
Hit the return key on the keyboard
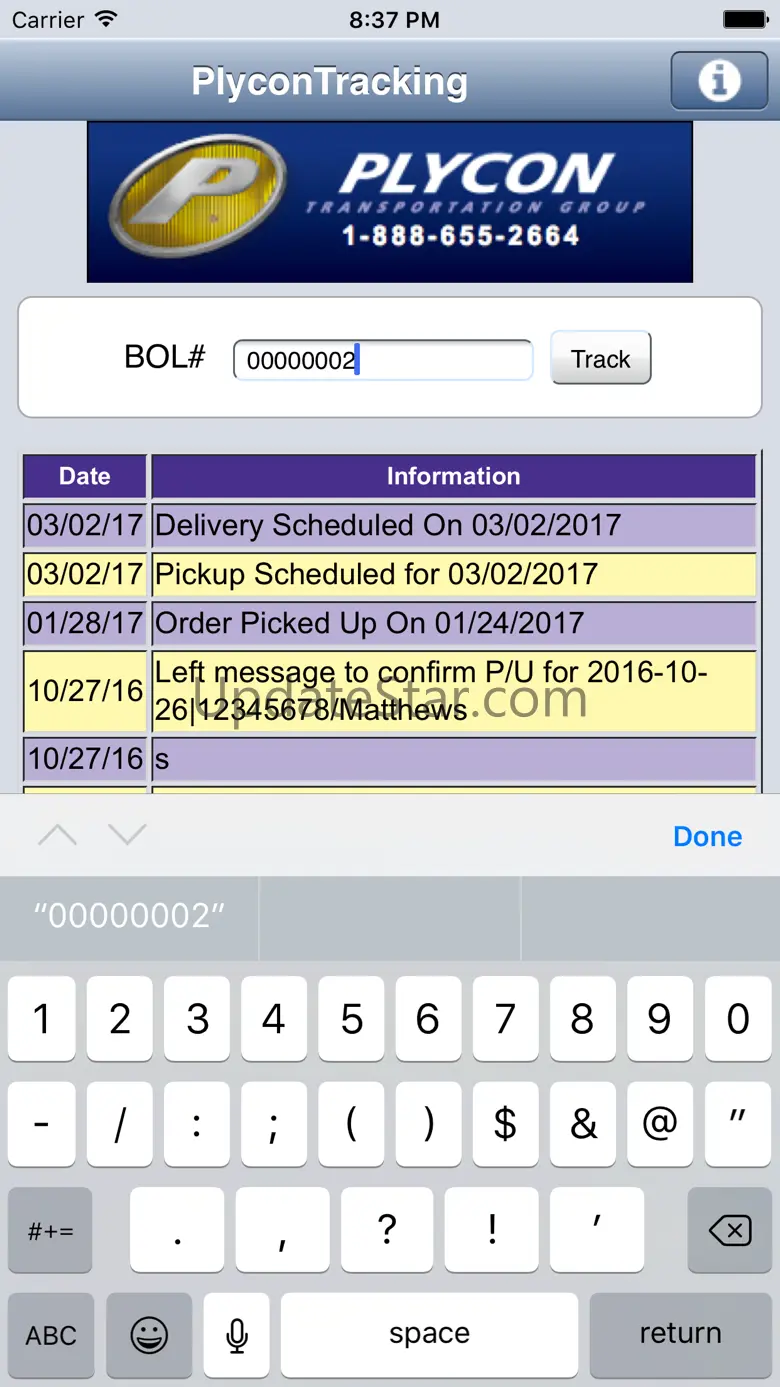(680, 1334)
